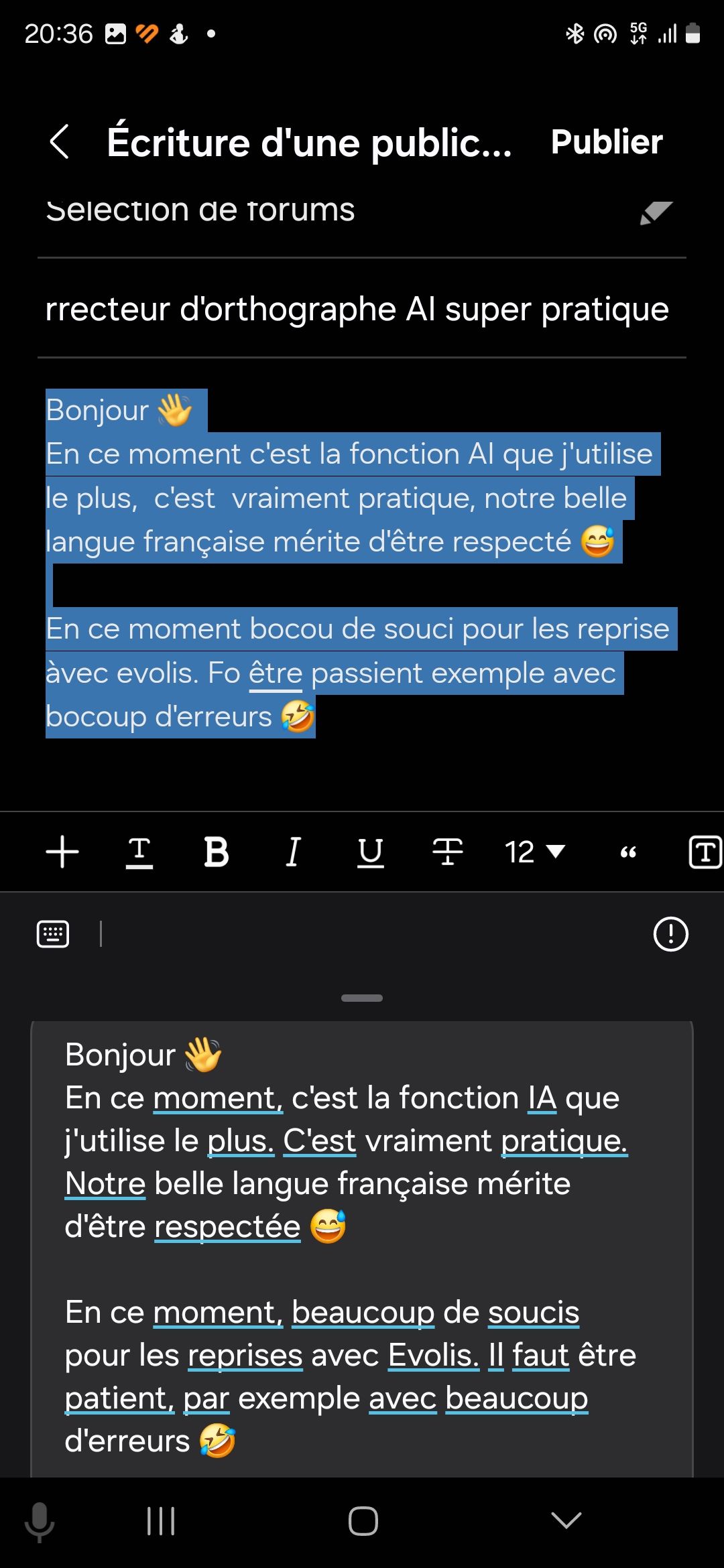Apply strikethrough to selected text
Viewport: 724px width, 1568px height.
pyautogui.click(x=446, y=852)
